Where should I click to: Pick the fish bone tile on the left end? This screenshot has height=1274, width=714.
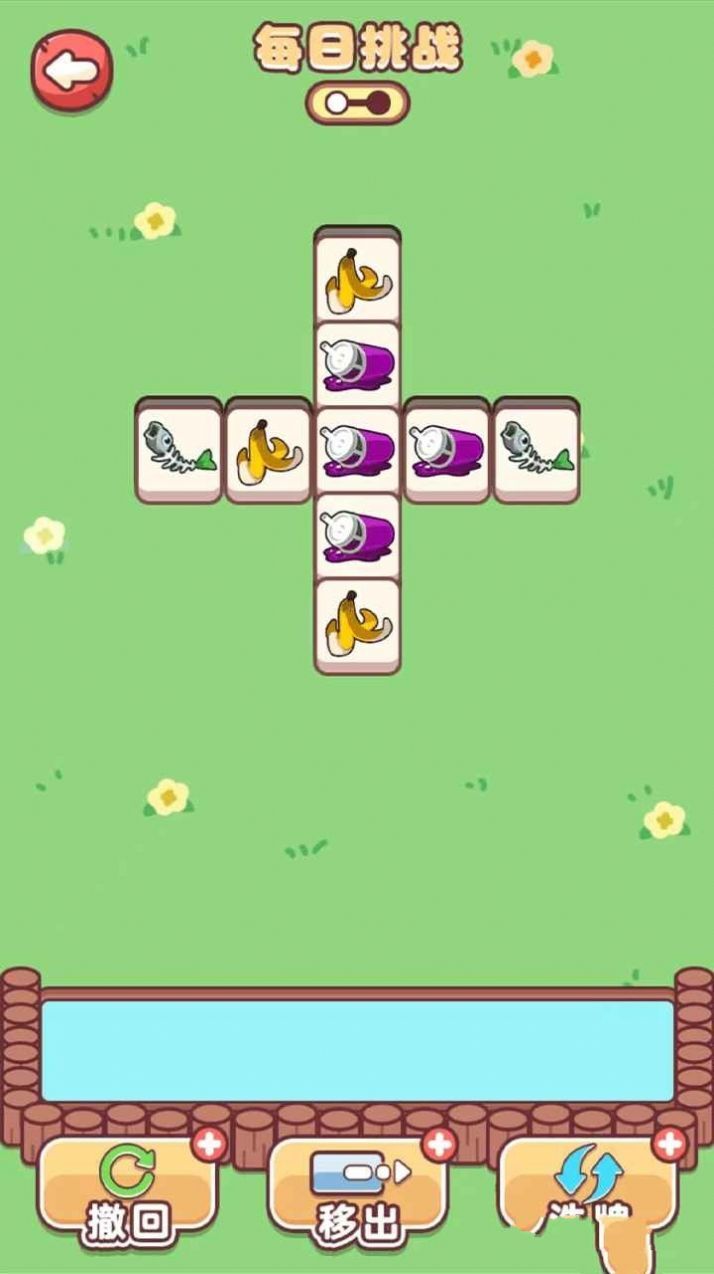[x=179, y=450]
